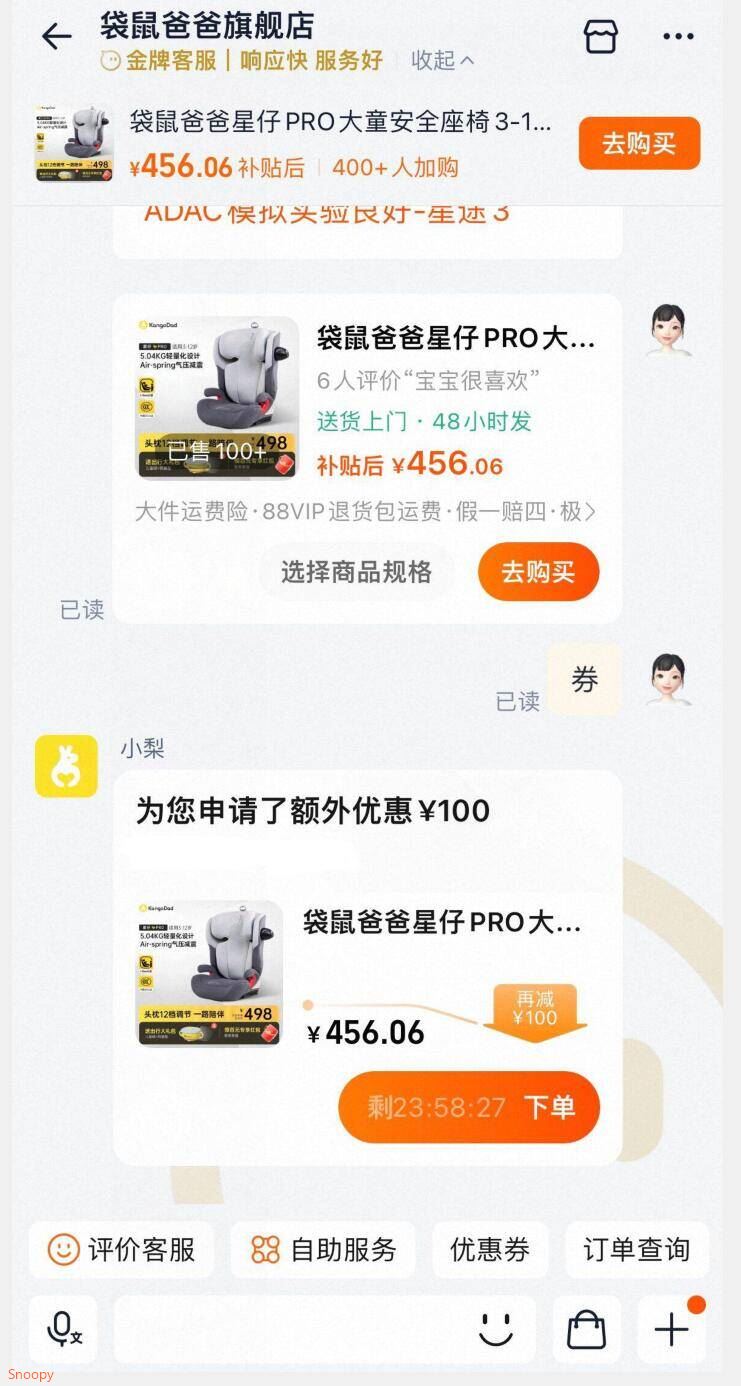Switch to voice input microphone
The image size is (741, 1386).
(x=63, y=1330)
